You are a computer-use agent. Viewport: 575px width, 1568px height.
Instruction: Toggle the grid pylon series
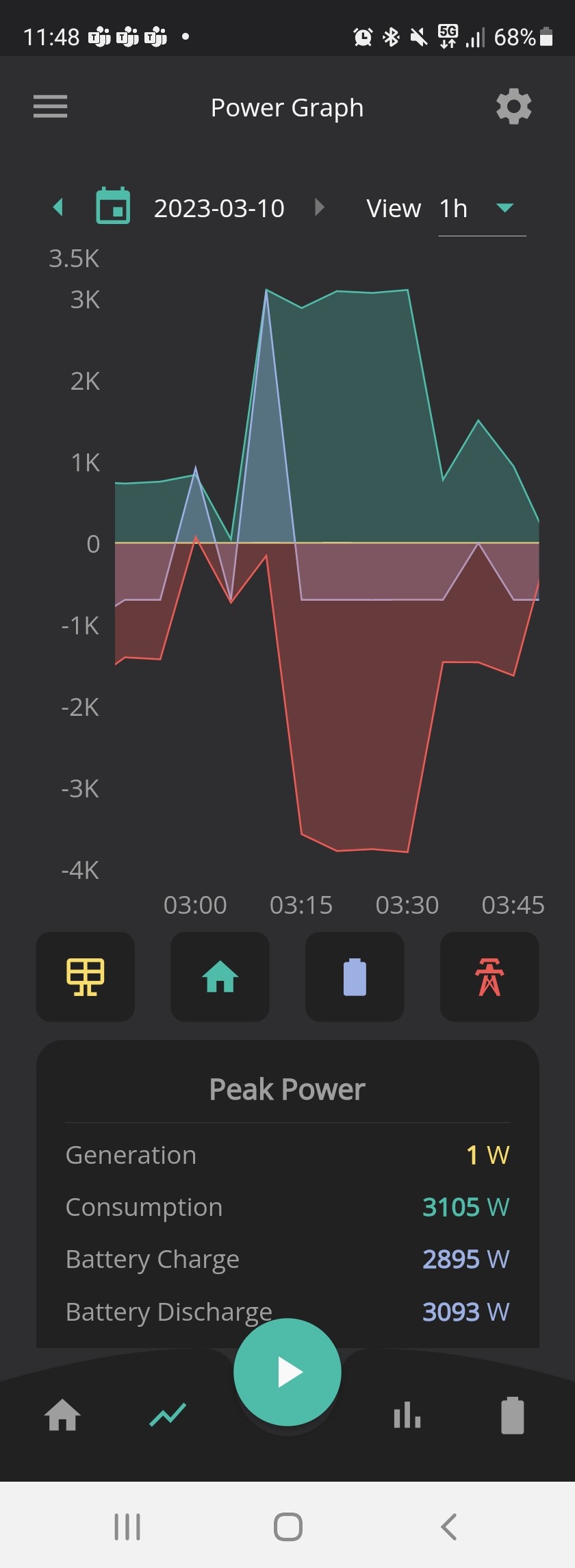click(489, 976)
